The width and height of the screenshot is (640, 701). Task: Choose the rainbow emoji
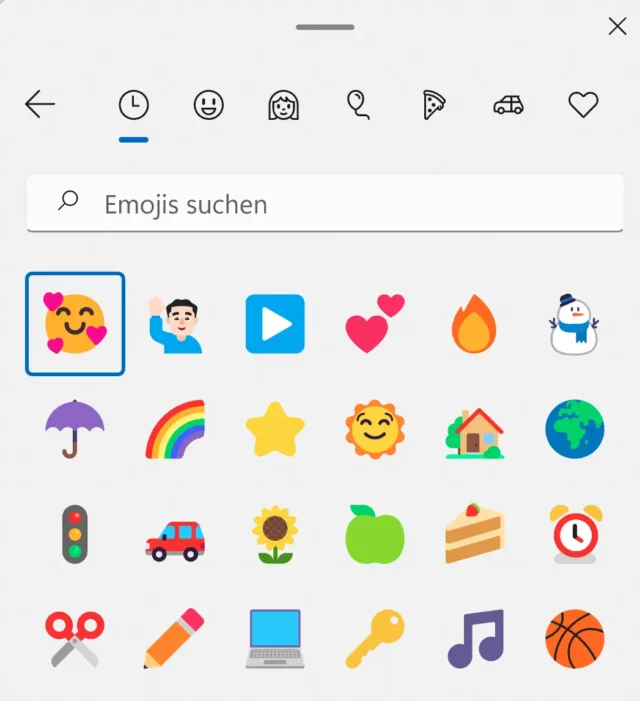point(175,429)
